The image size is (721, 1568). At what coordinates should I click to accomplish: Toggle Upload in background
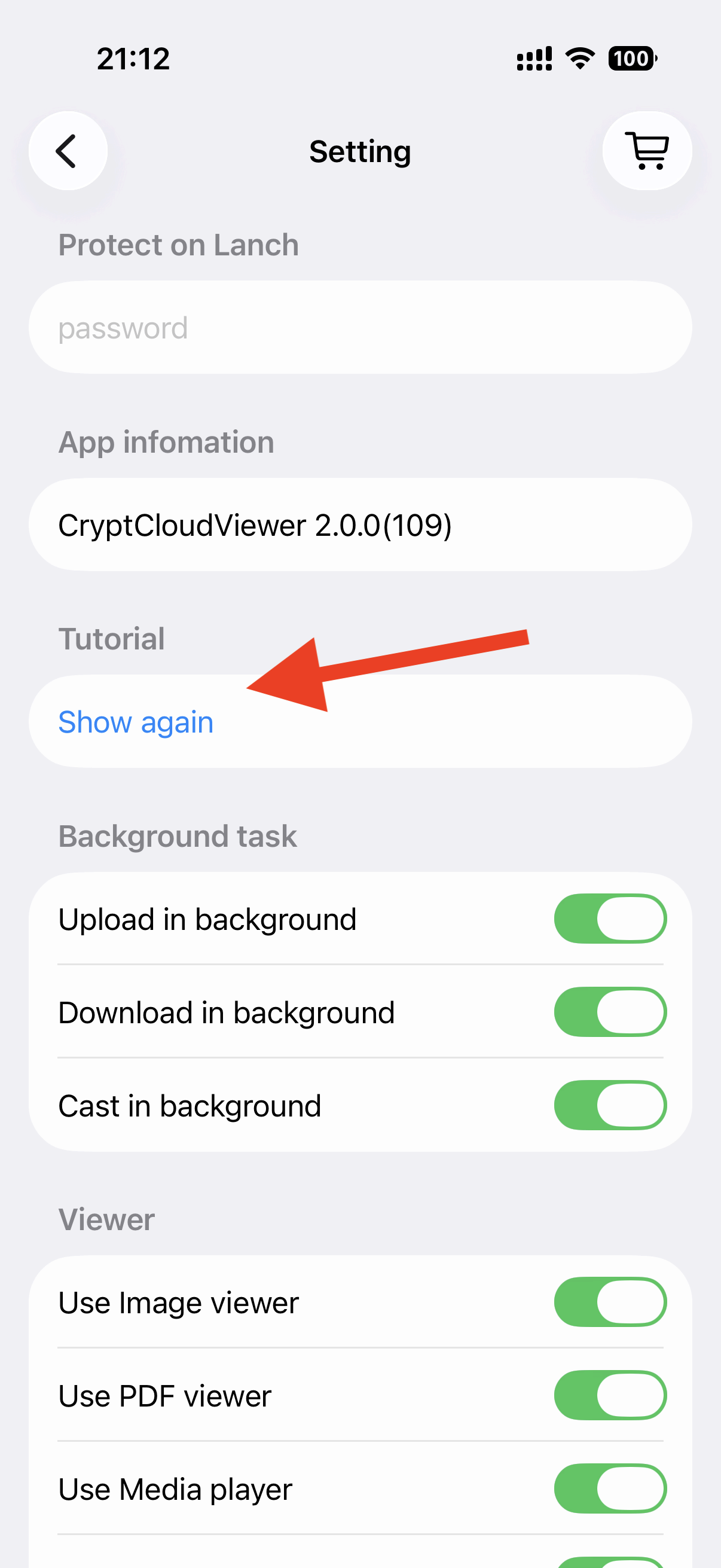610,919
